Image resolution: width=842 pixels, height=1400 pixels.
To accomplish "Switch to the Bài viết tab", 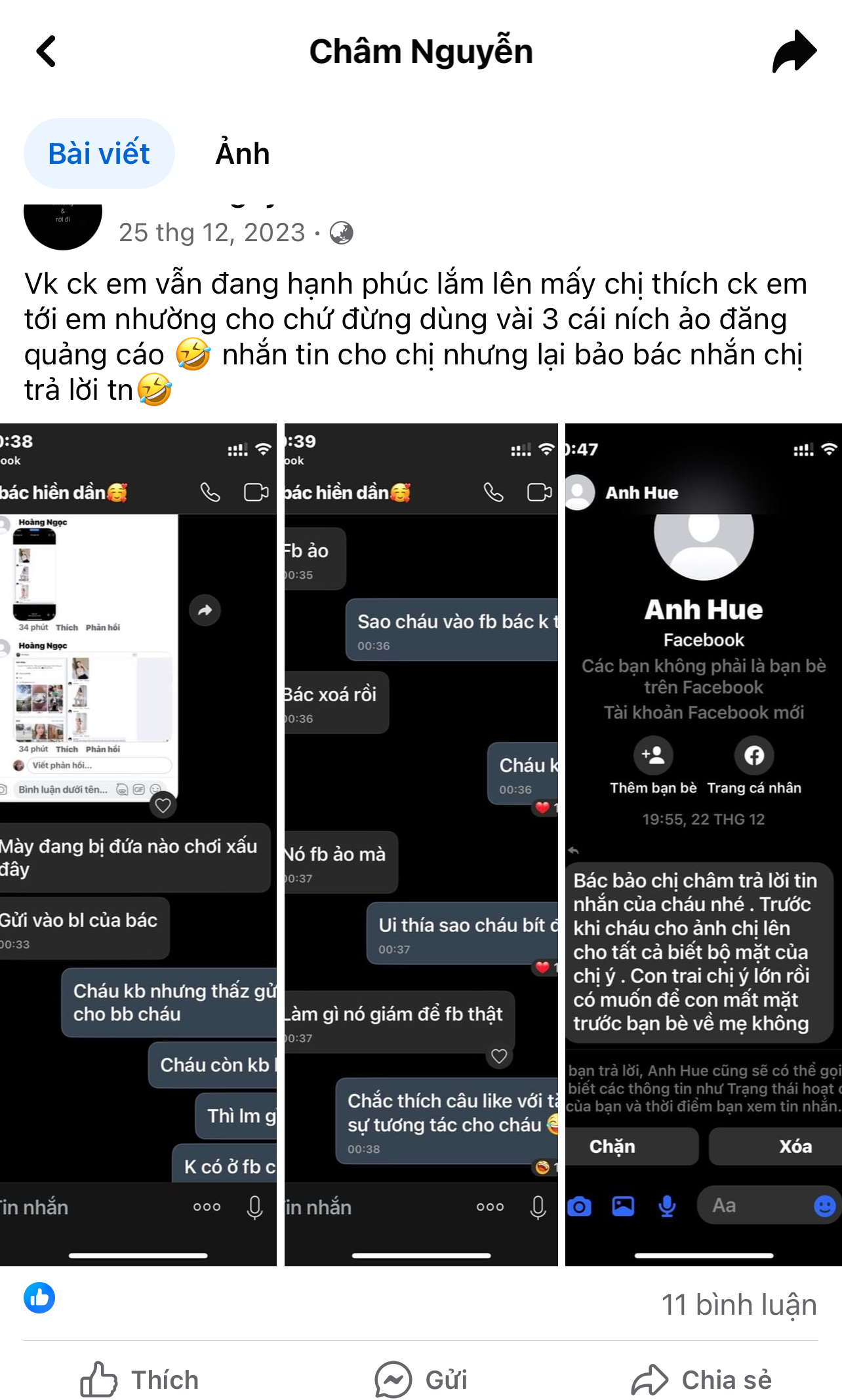I will point(99,153).
